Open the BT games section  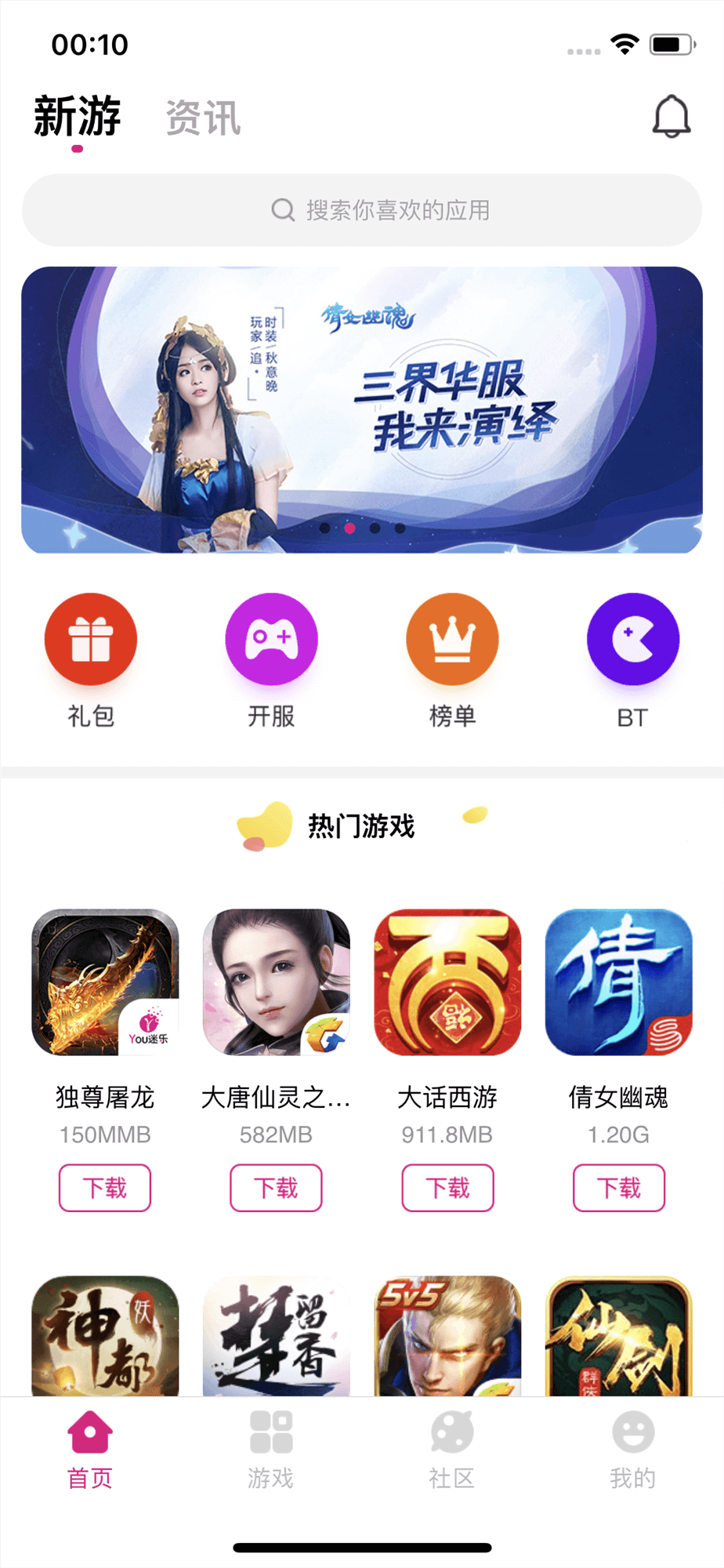(x=632, y=640)
